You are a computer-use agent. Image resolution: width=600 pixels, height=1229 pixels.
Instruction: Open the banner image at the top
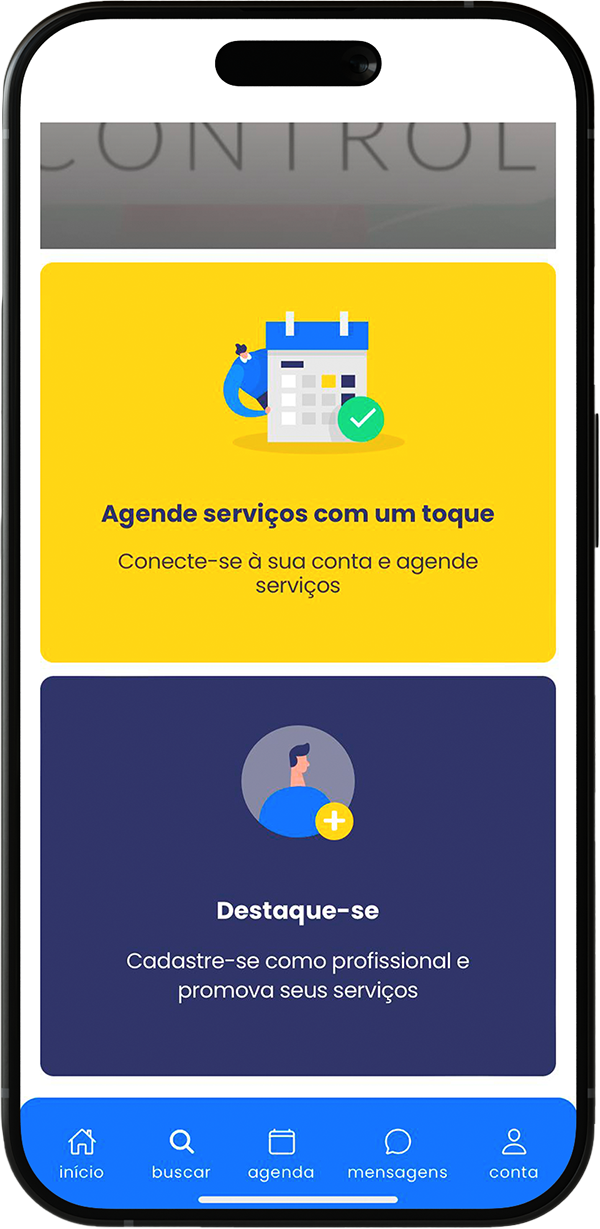click(x=298, y=185)
